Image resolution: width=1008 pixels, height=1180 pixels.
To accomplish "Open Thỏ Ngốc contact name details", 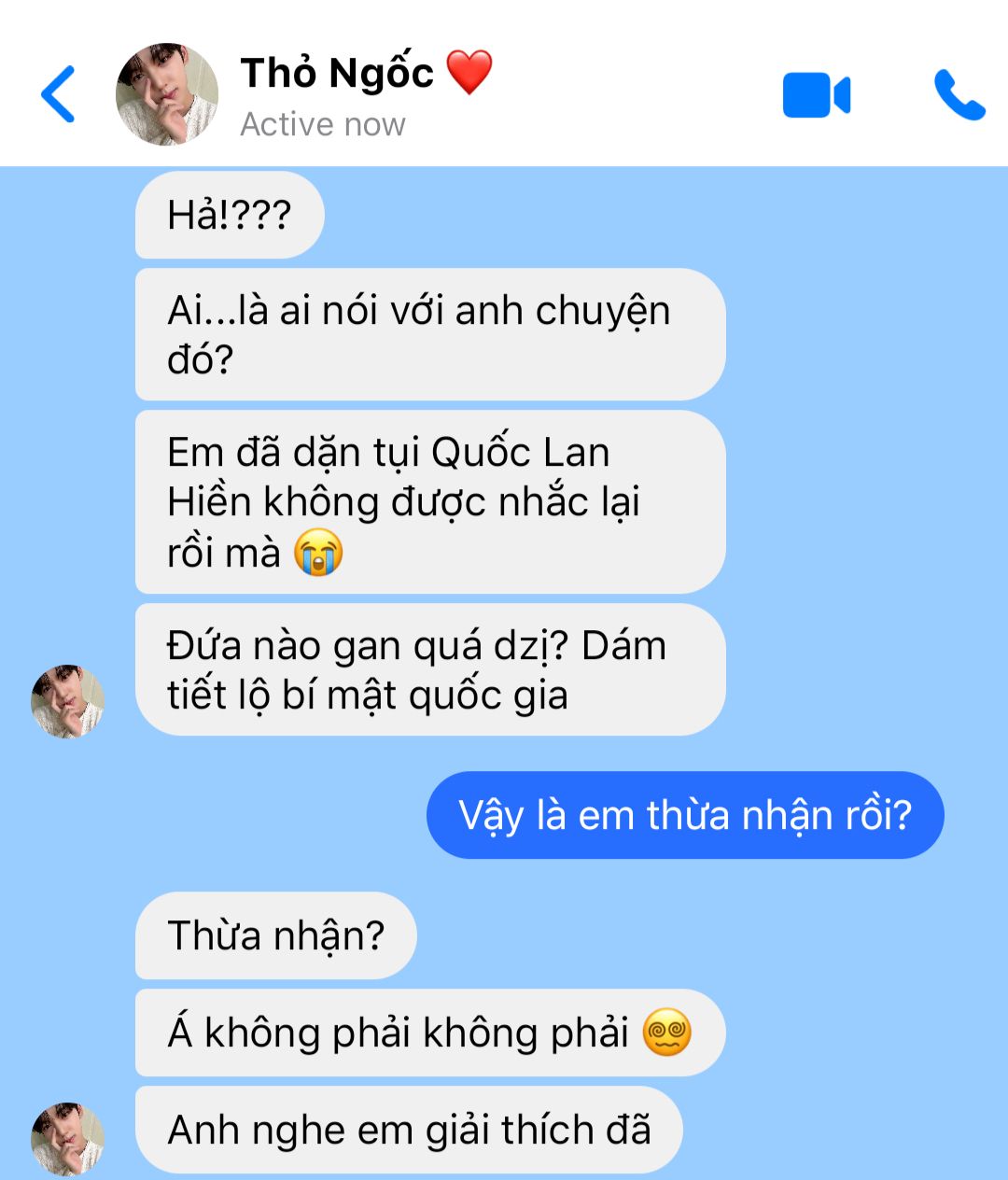I will pyautogui.click(x=338, y=74).
